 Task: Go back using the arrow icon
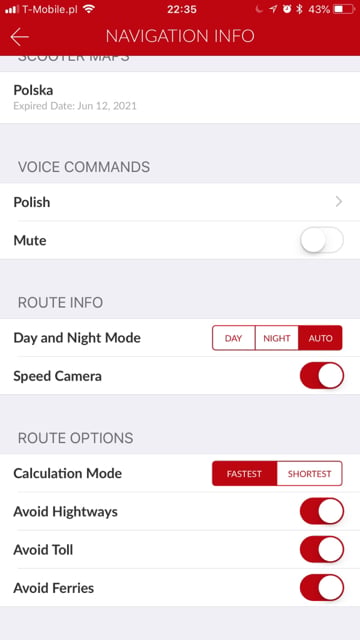[x=20, y=37]
